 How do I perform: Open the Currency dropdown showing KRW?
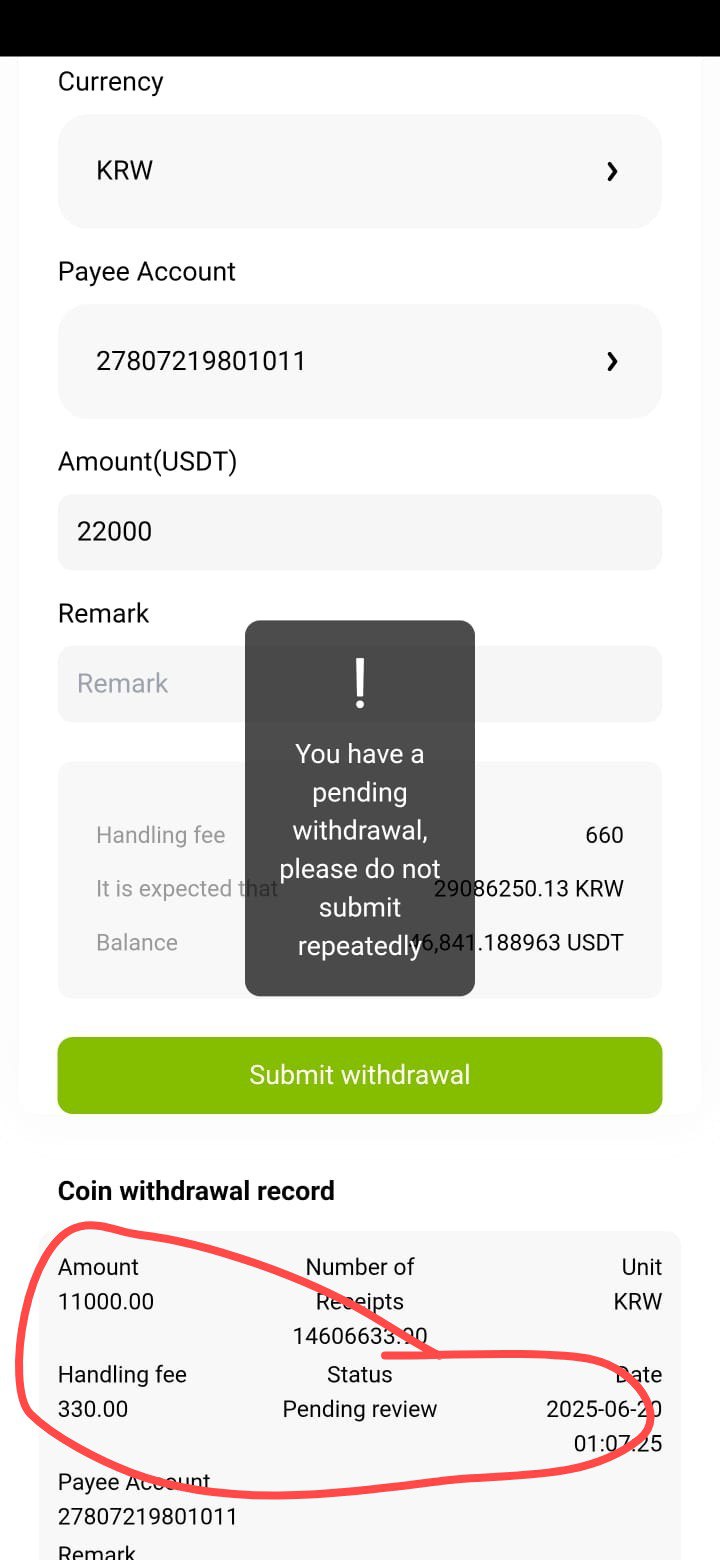click(x=360, y=171)
